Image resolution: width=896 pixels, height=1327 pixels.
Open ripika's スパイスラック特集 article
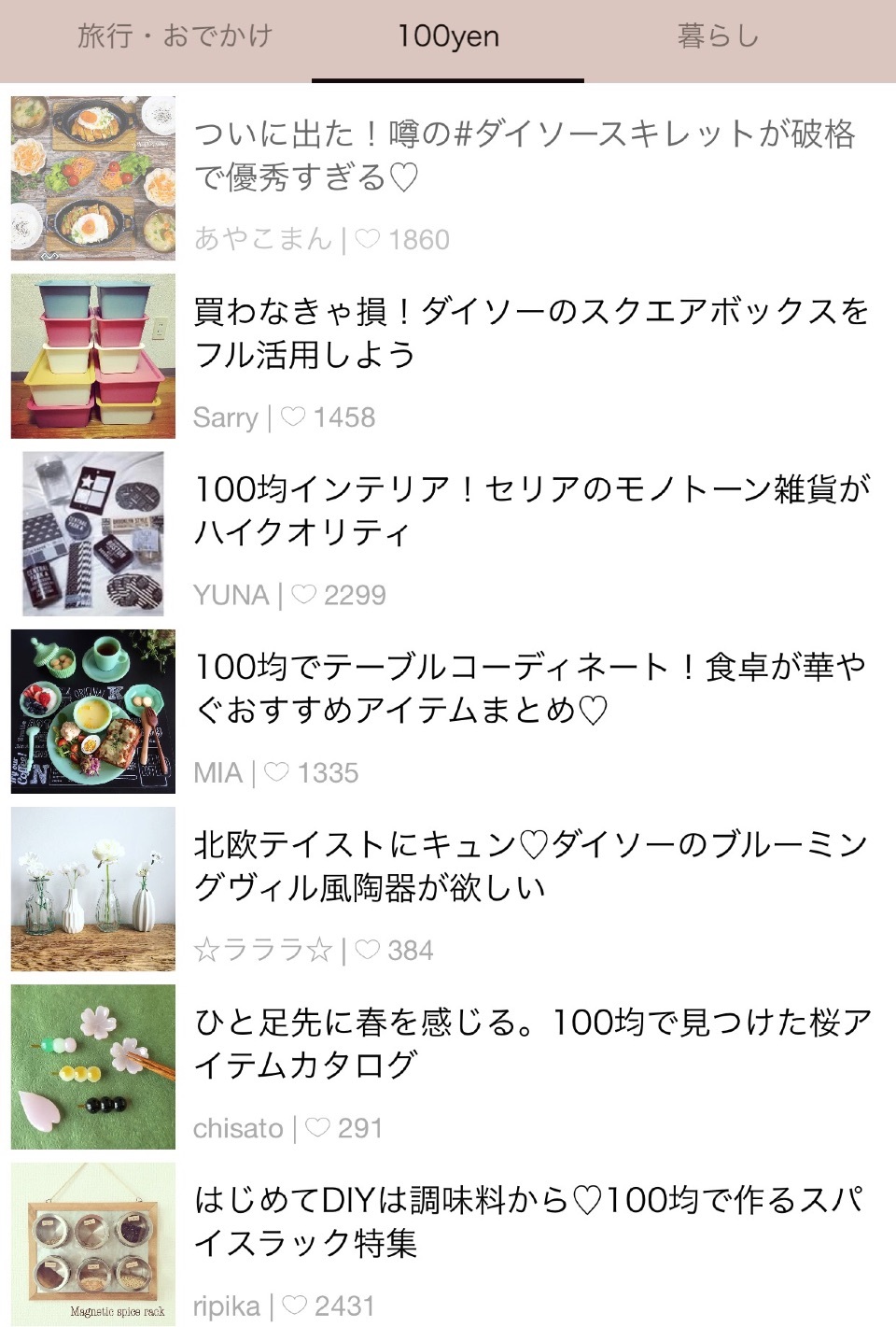pos(530,1221)
